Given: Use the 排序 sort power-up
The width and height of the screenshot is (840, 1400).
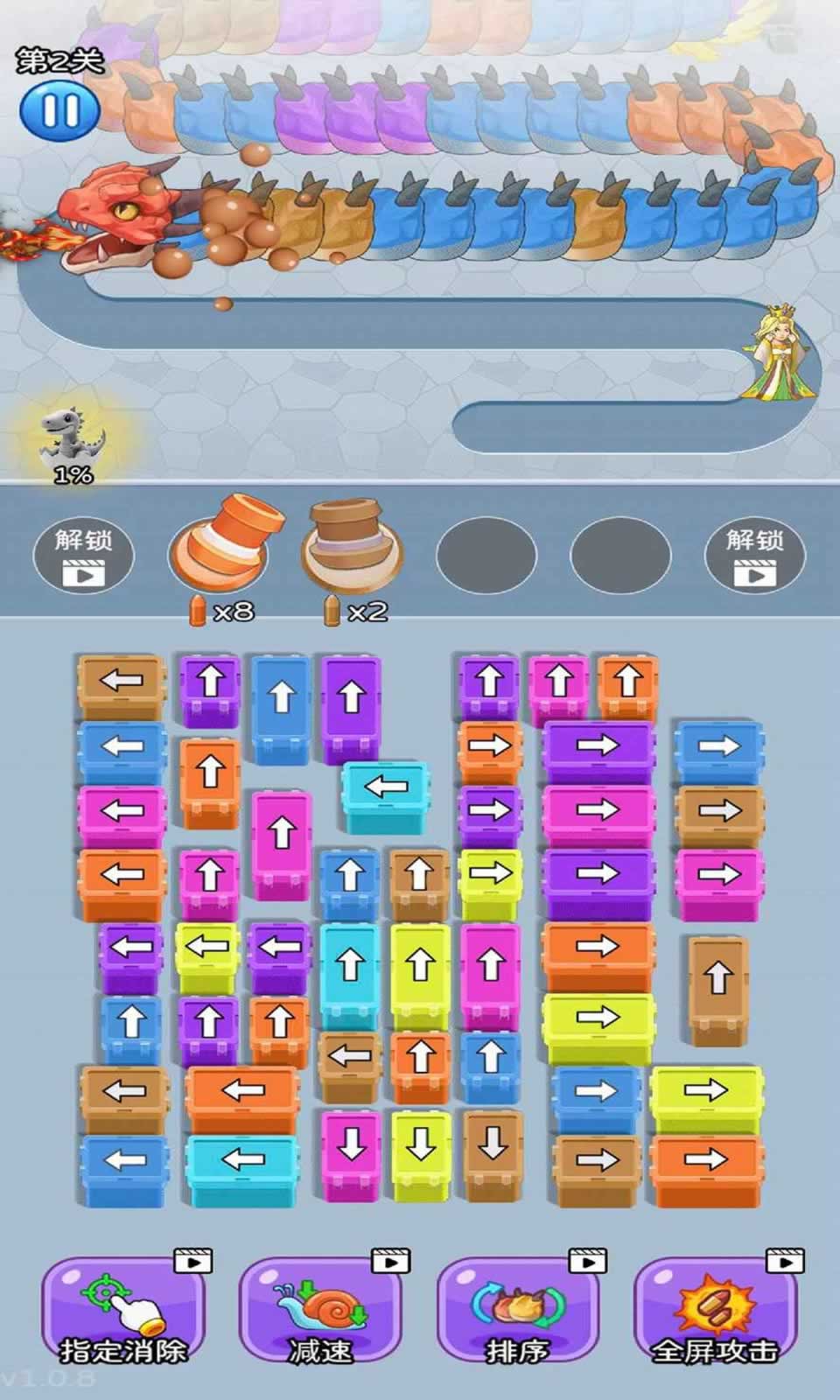Looking at the screenshot, I should 518,1309.
